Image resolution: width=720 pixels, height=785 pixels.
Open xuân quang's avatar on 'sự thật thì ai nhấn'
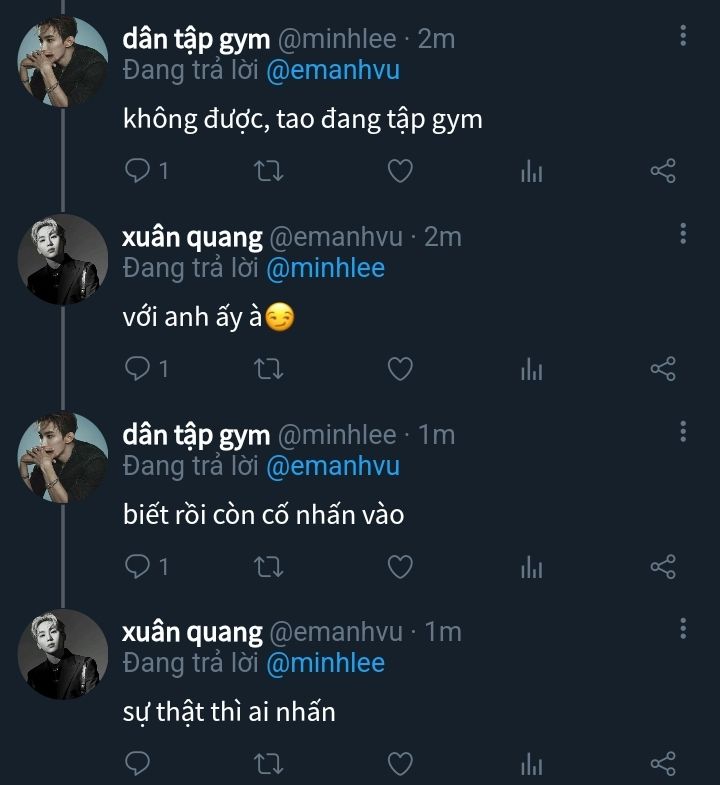[x=63, y=654]
